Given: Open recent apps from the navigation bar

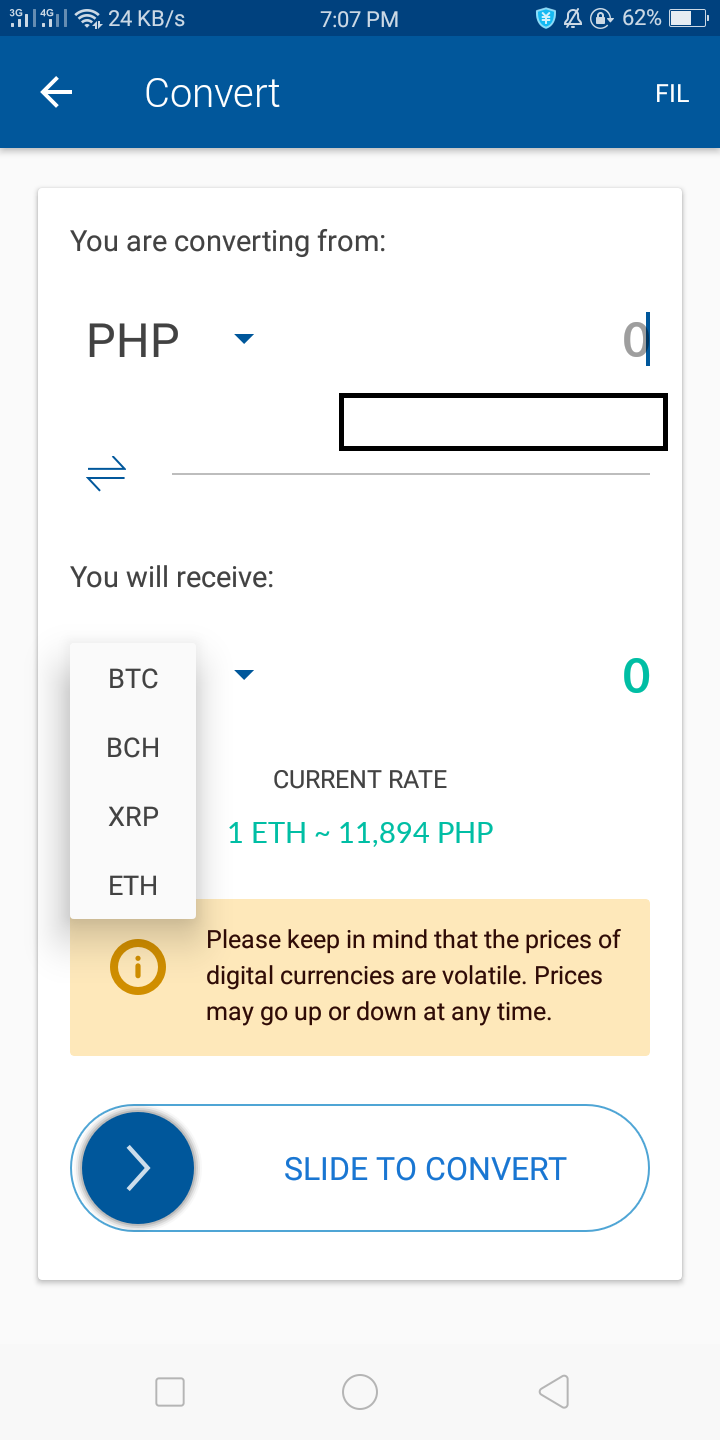Looking at the screenshot, I should pyautogui.click(x=170, y=1391).
